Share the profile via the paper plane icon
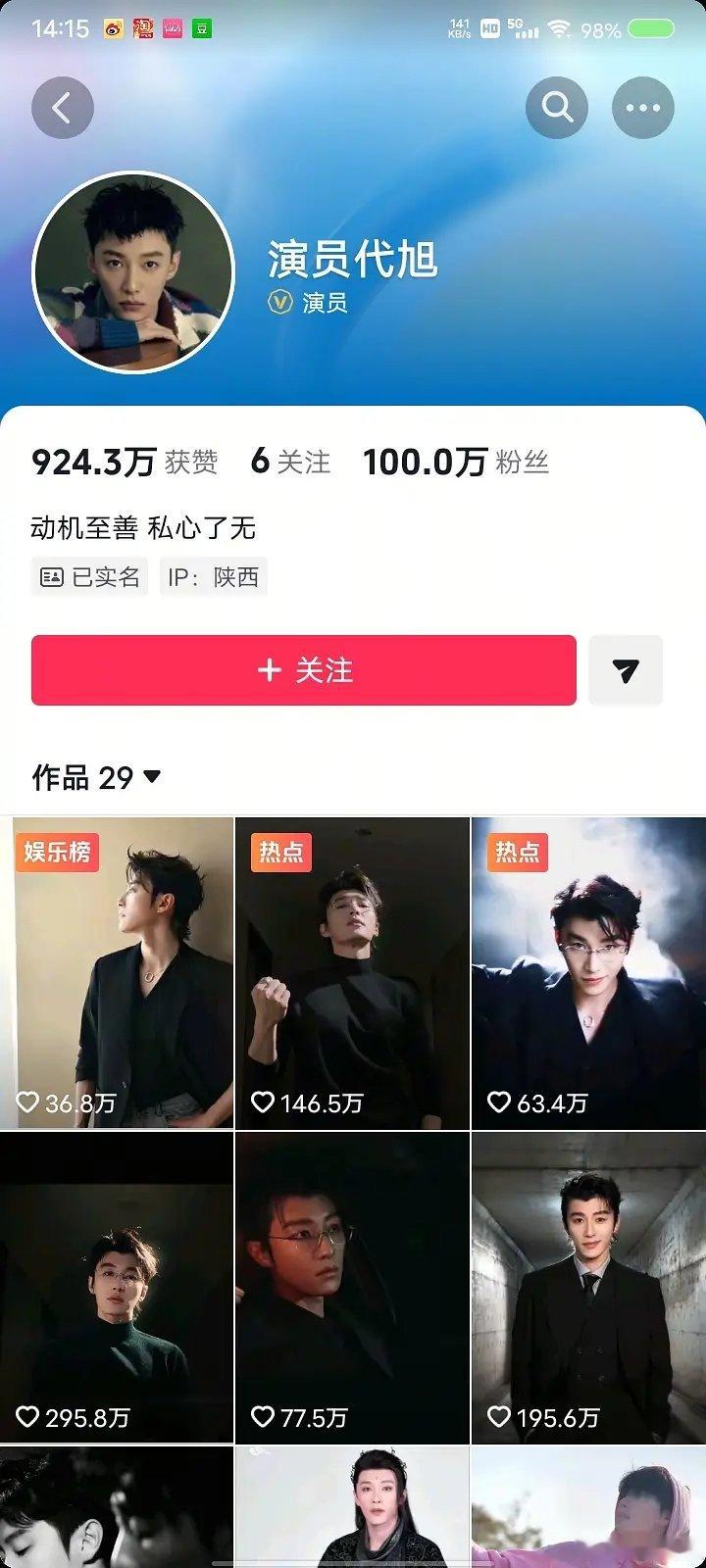 click(x=625, y=670)
